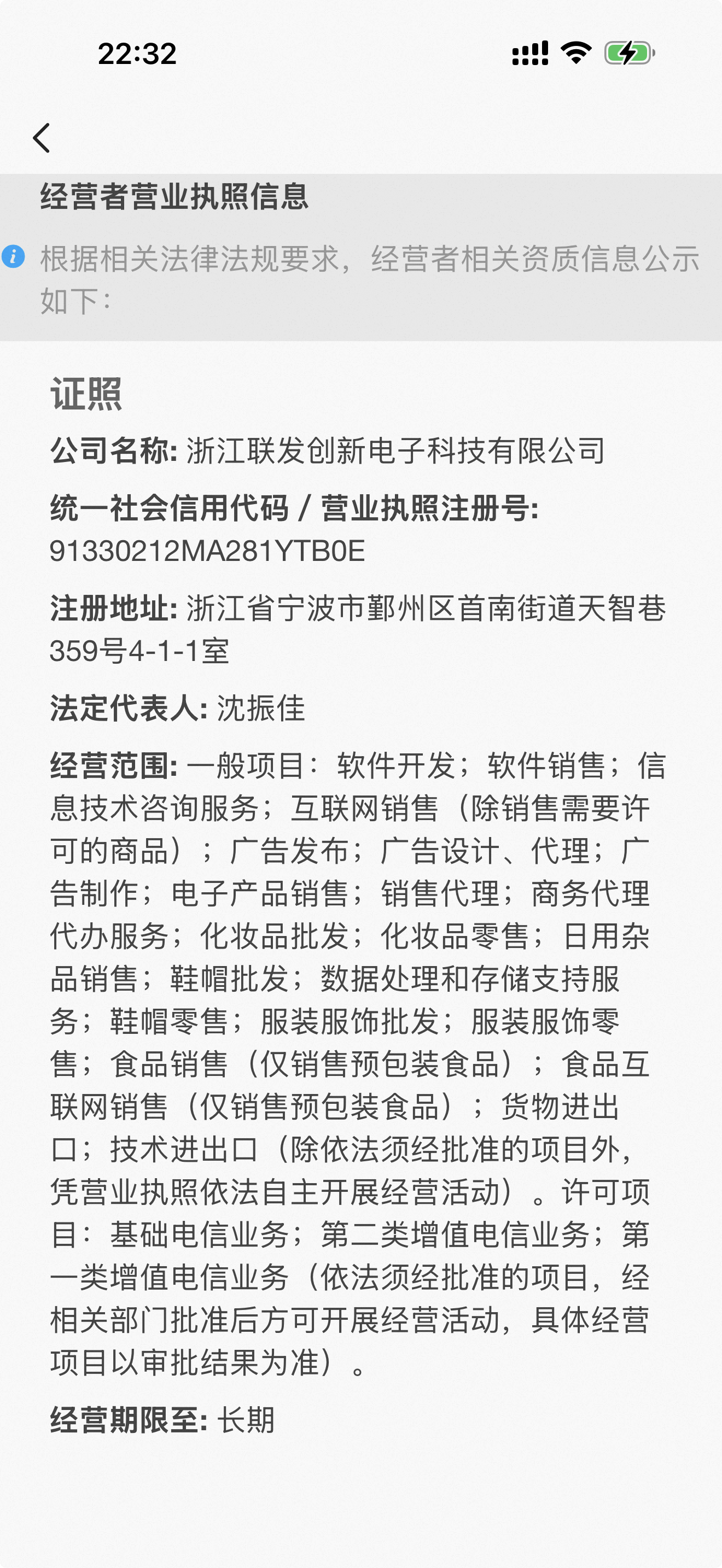Tap the cellular signal icon
722x1568 pixels.
[529, 54]
